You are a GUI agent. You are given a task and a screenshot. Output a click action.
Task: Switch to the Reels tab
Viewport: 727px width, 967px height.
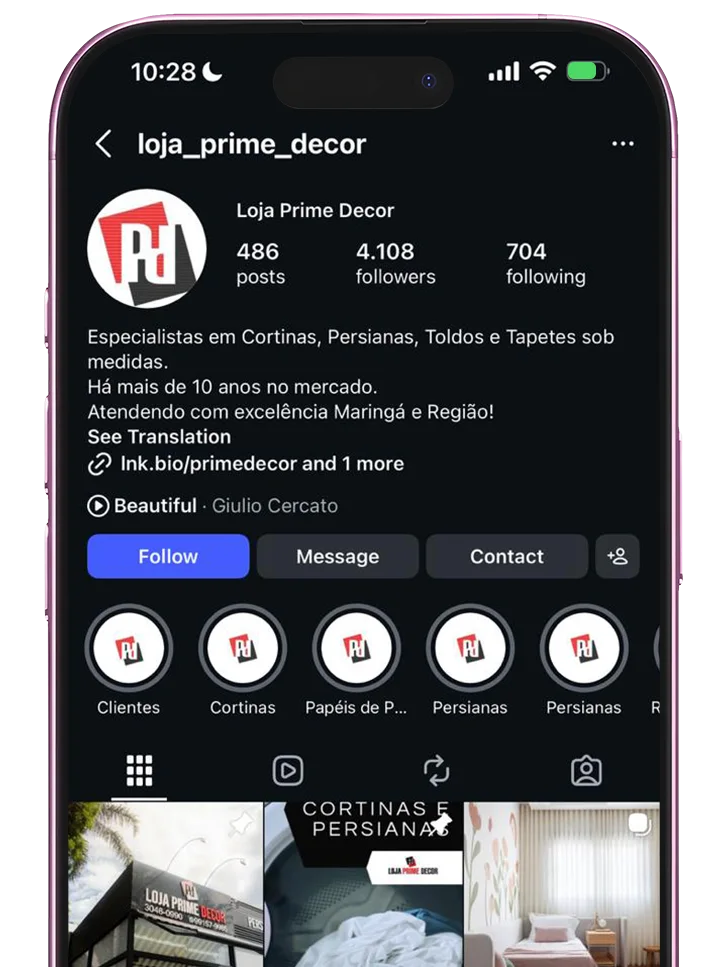pos(287,770)
